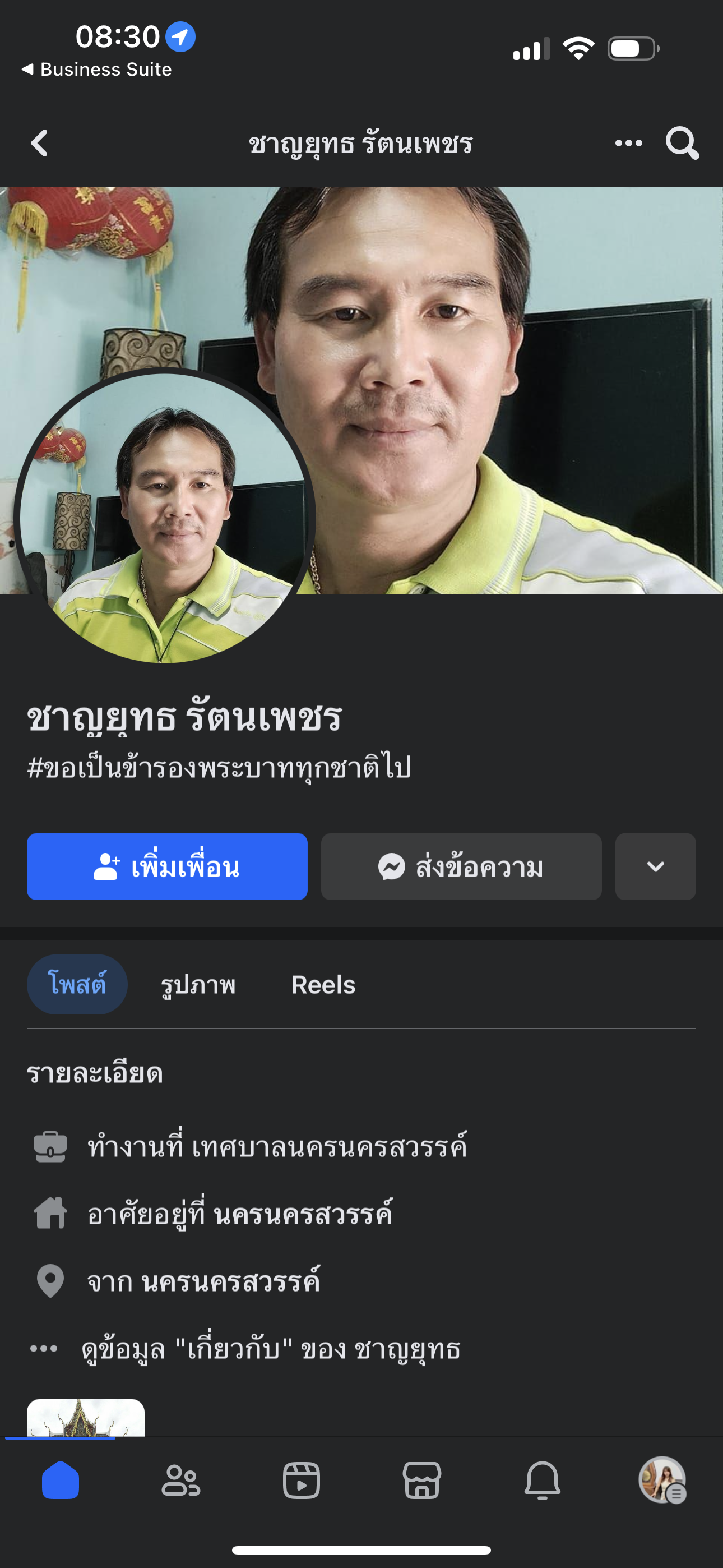This screenshot has width=723, height=1568.
Task: Open the Marketplace tab
Action: (421, 1481)
